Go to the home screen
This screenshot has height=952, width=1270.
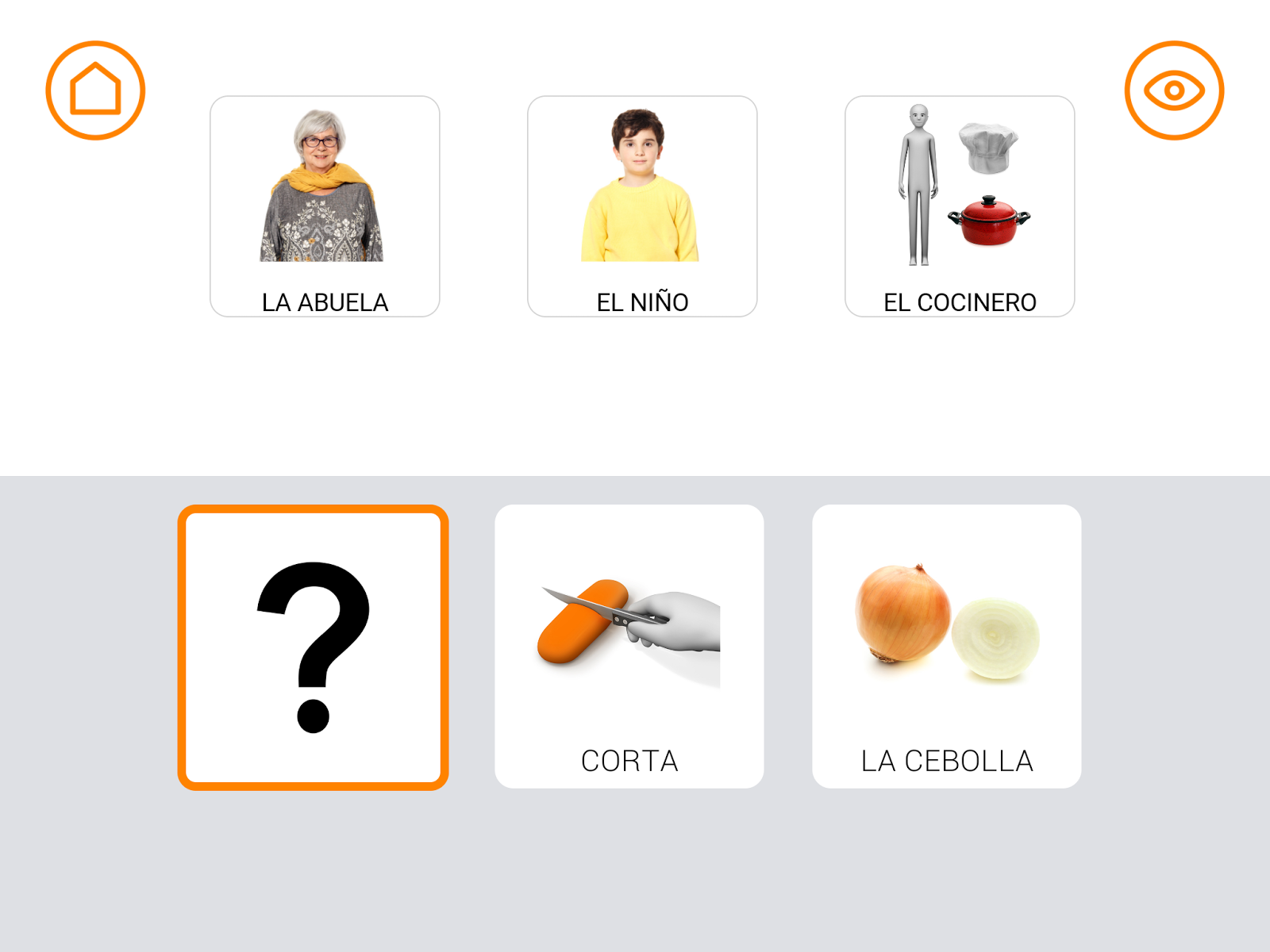(x=95, y=90)
